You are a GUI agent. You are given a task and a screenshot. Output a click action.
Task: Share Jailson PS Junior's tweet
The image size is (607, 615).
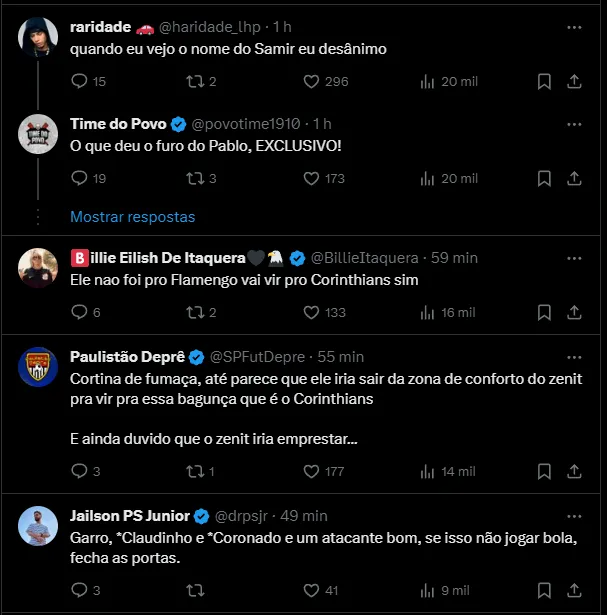[x=574, y=590]
